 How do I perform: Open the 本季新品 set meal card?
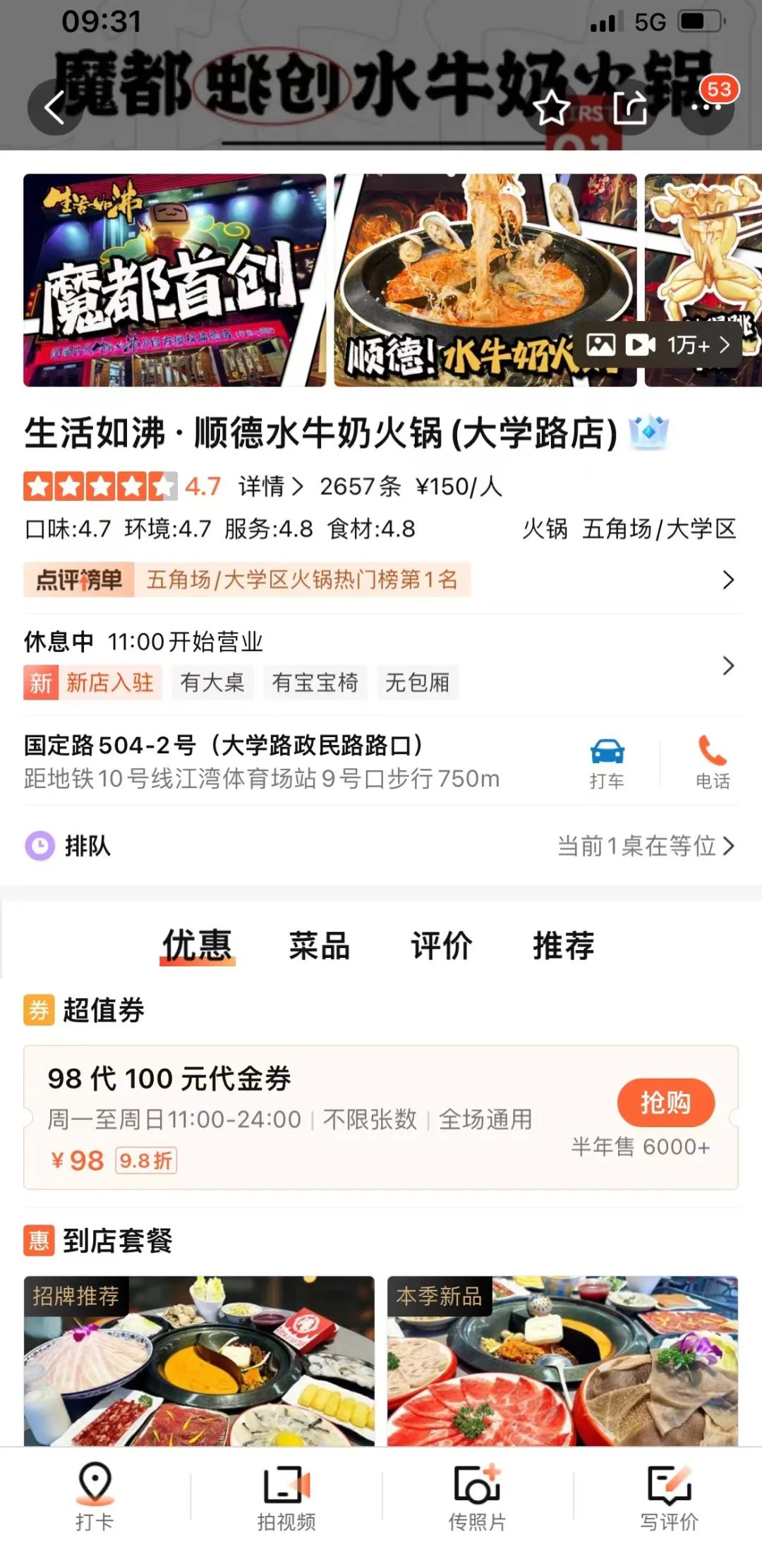pyautogui.click(x=562, y=1361)
